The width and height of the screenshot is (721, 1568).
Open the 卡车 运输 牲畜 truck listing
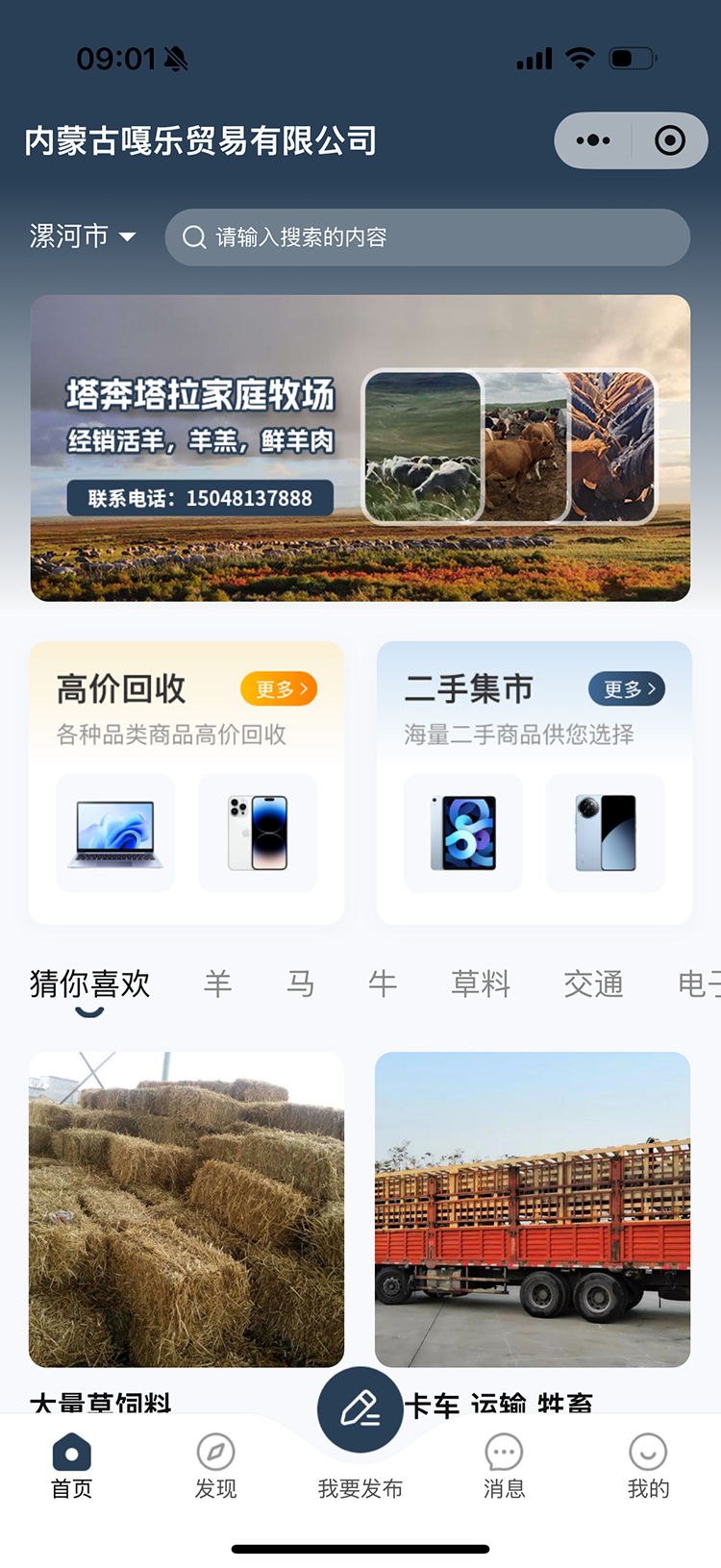click(x=533, y=1210)
